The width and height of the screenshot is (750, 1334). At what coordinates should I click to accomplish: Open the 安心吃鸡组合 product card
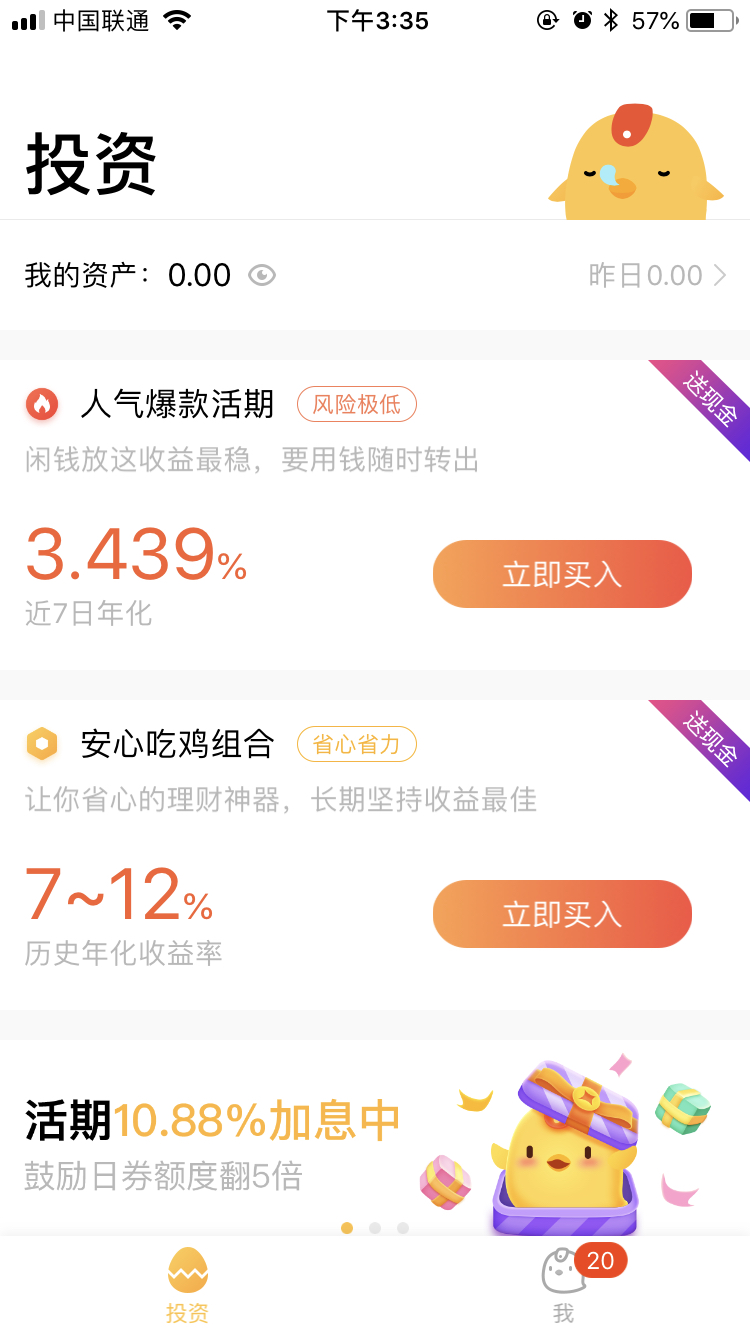(x=375, y=855)
